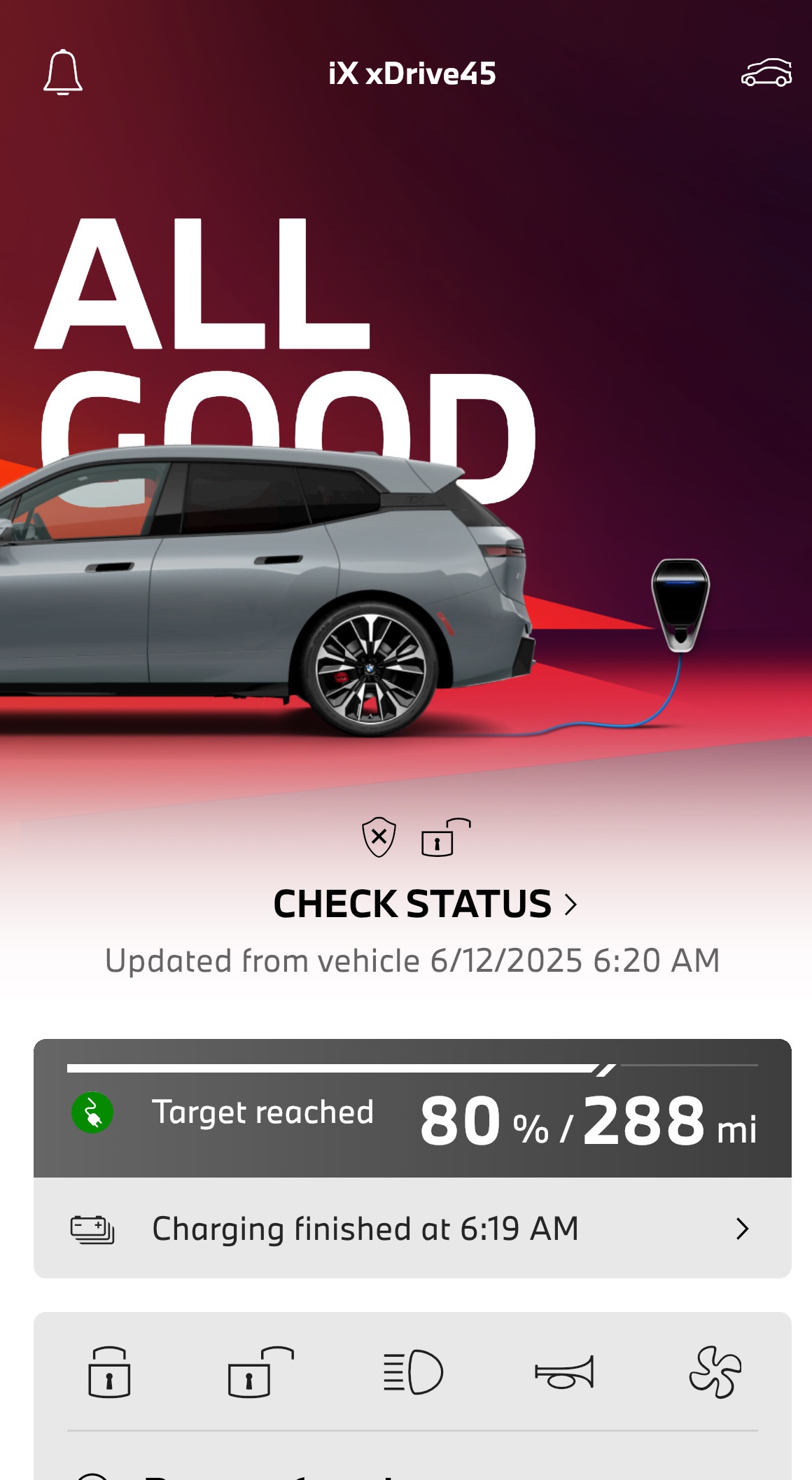Screen dimensions: 812x1480
Task: Open Check Status details
Action: 425,904
